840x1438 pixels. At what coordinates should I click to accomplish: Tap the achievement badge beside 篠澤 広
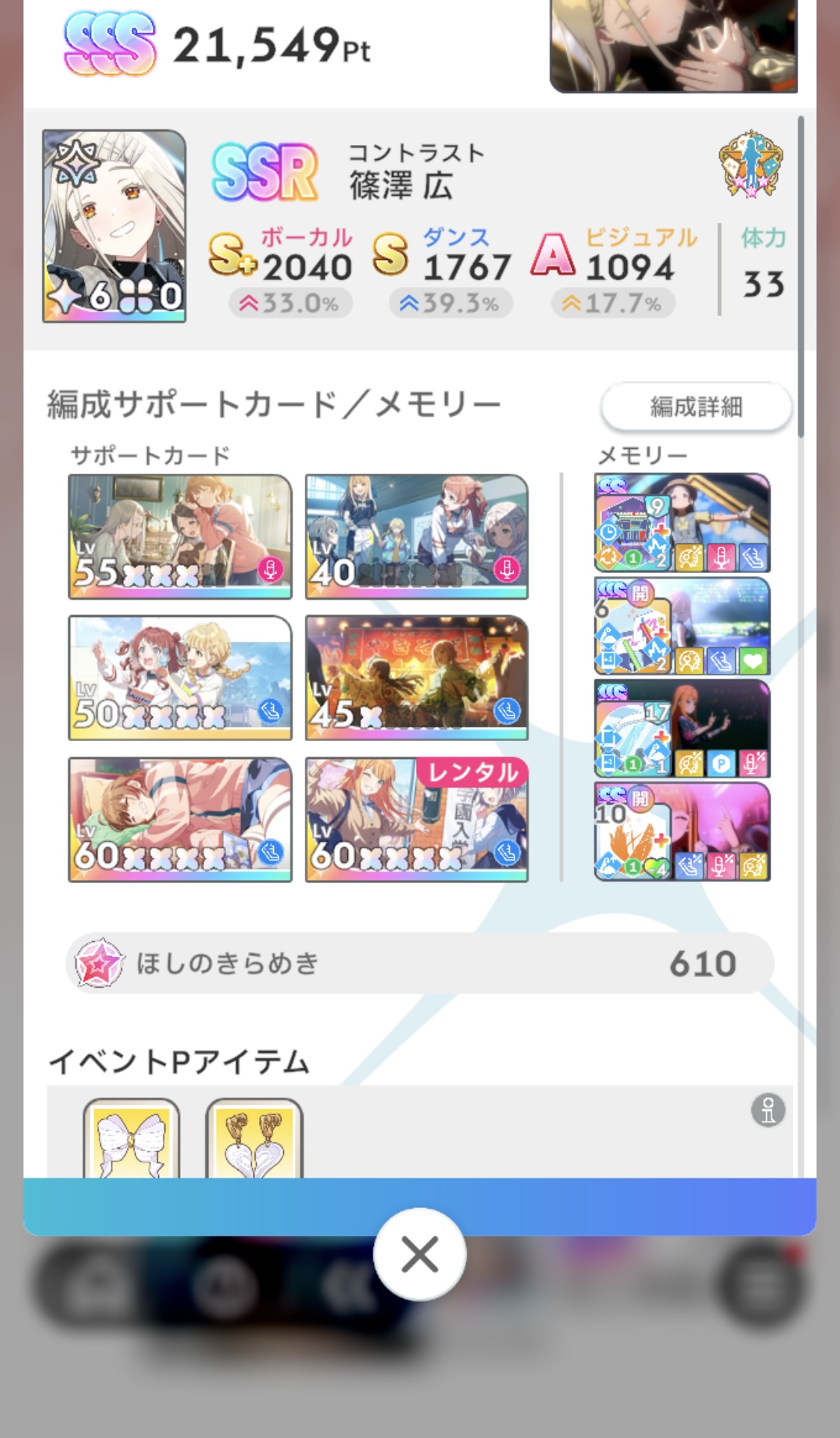[x=751, y=165]
